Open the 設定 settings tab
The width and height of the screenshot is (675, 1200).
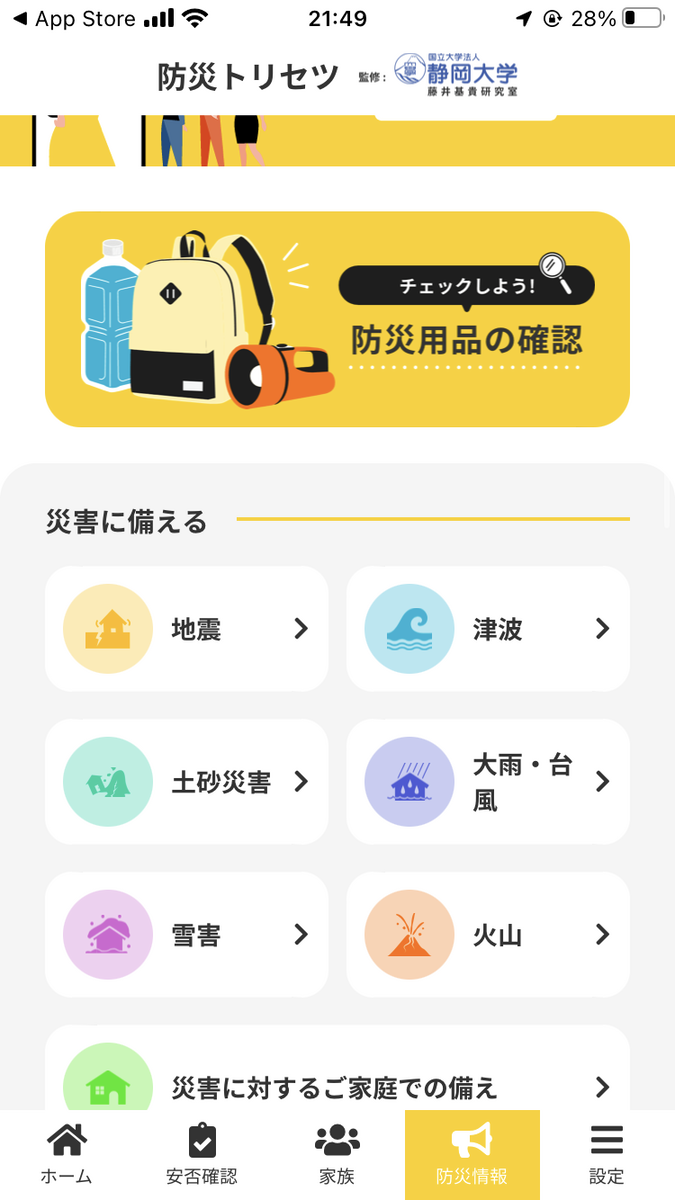[x=607, y=1155]
